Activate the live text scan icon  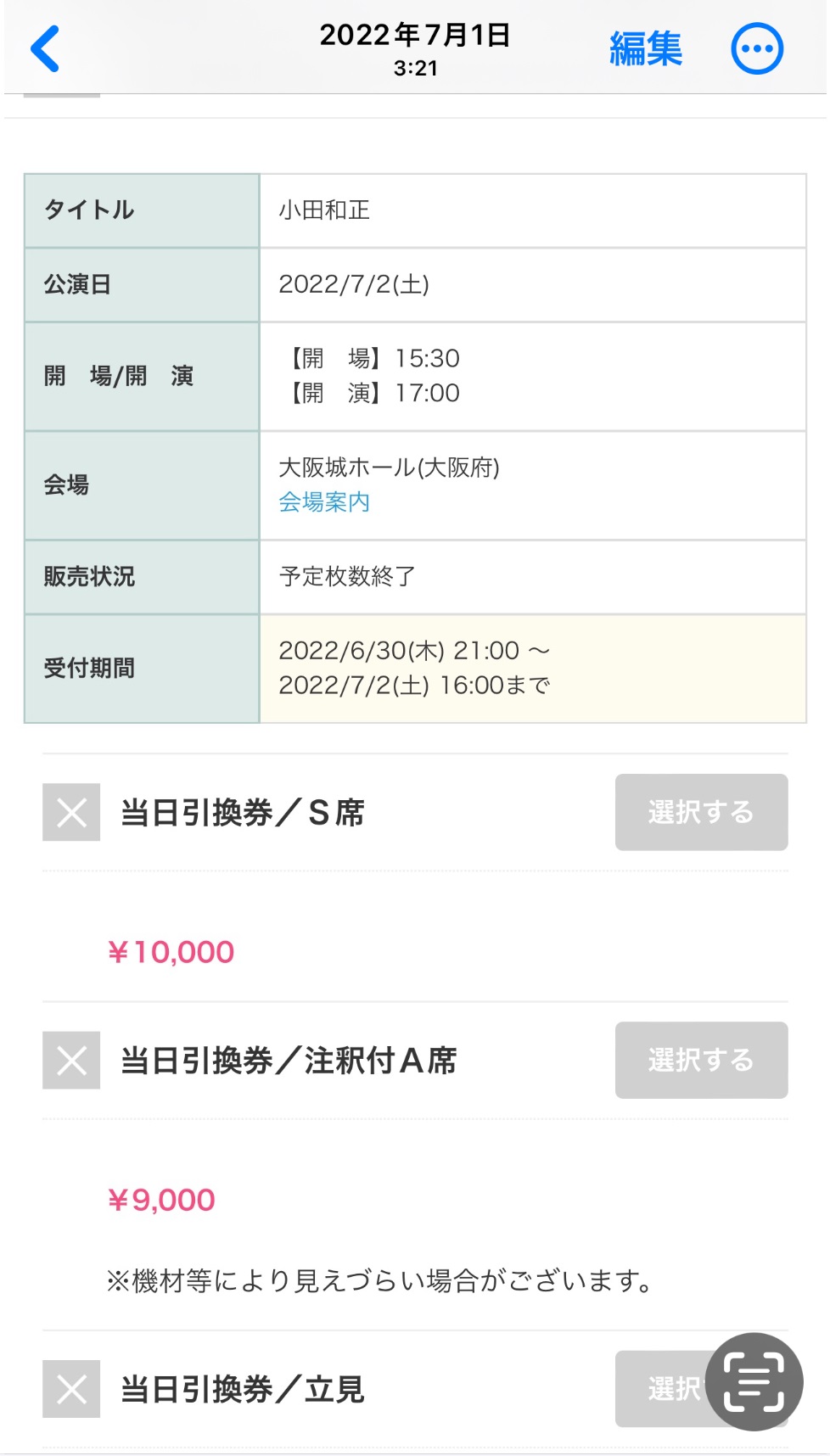(x=754, y=1382)
